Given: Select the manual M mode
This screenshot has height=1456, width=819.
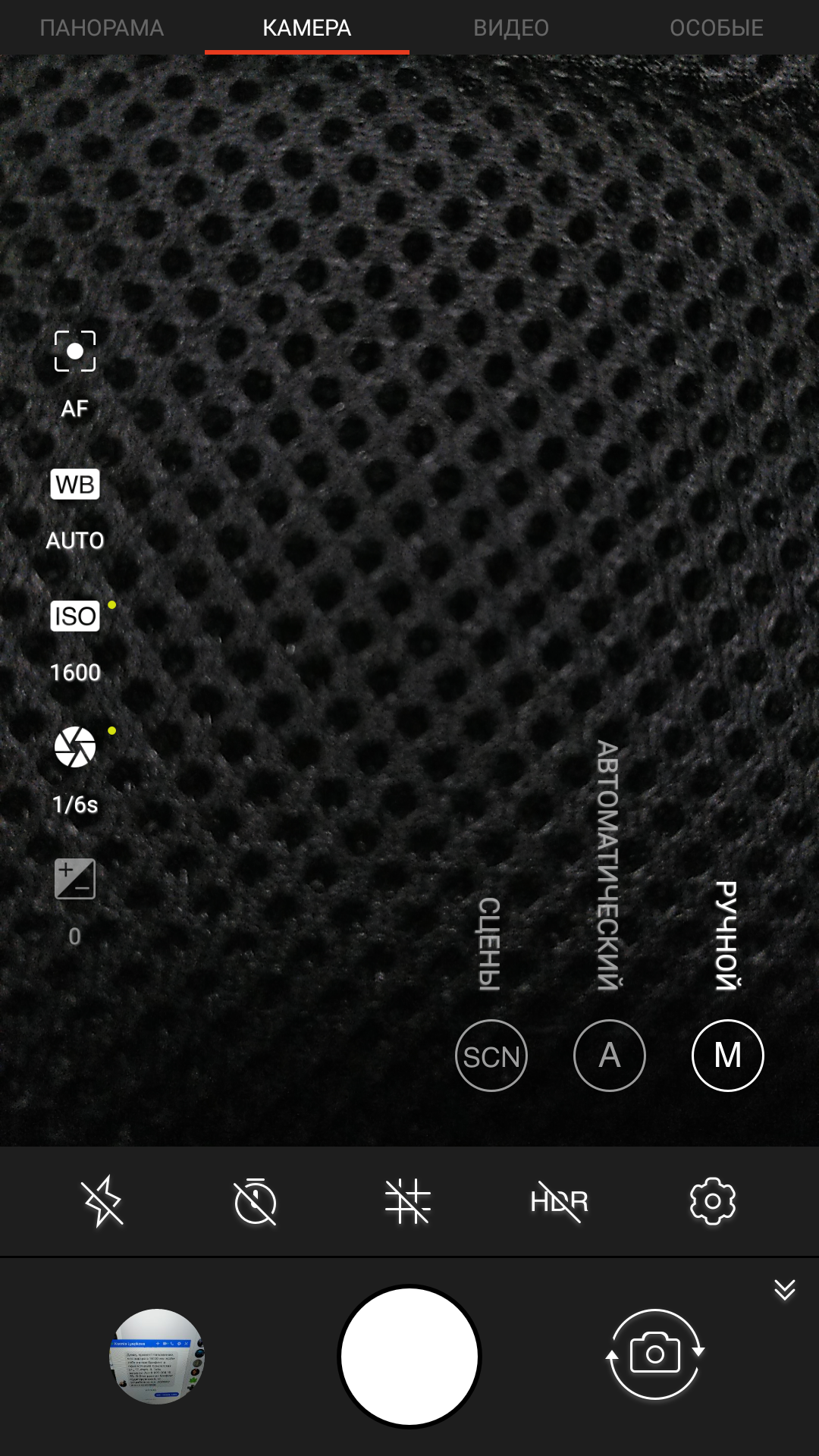Looking at the screenshot, I should [x=727, y=1056].
